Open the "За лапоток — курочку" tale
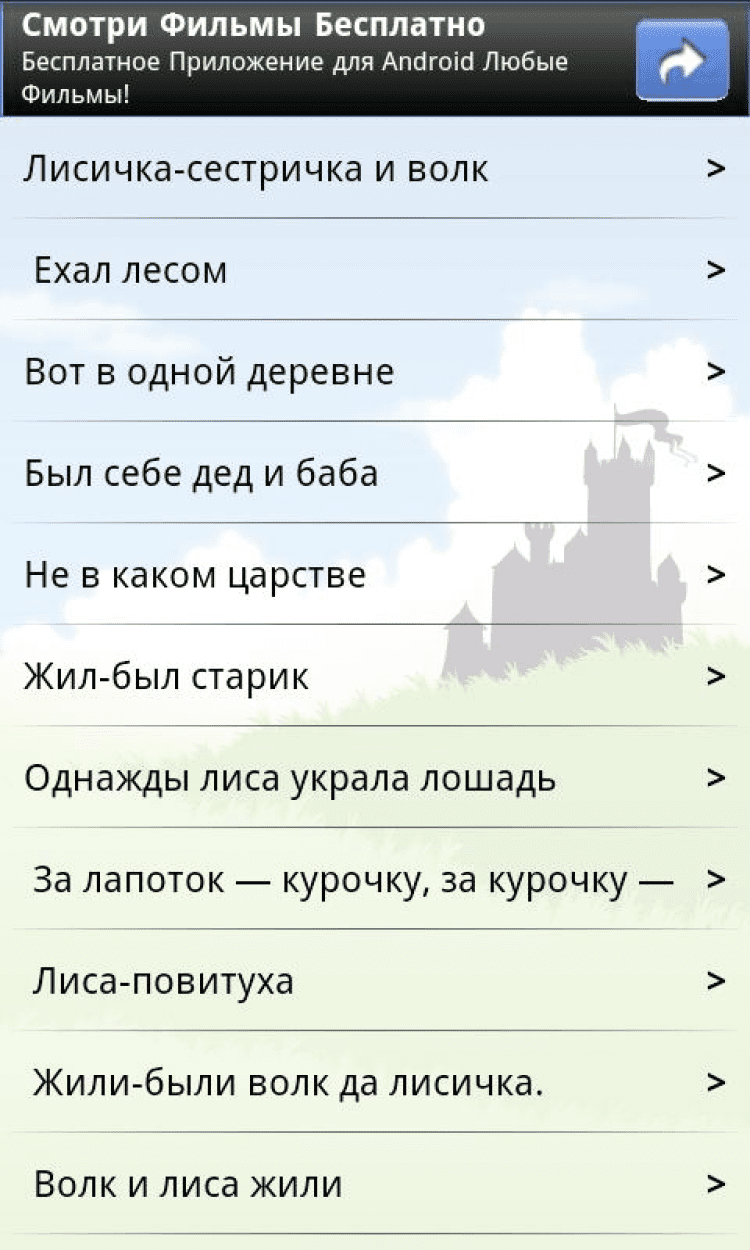 pyautogui.click(x=374, y=880)
